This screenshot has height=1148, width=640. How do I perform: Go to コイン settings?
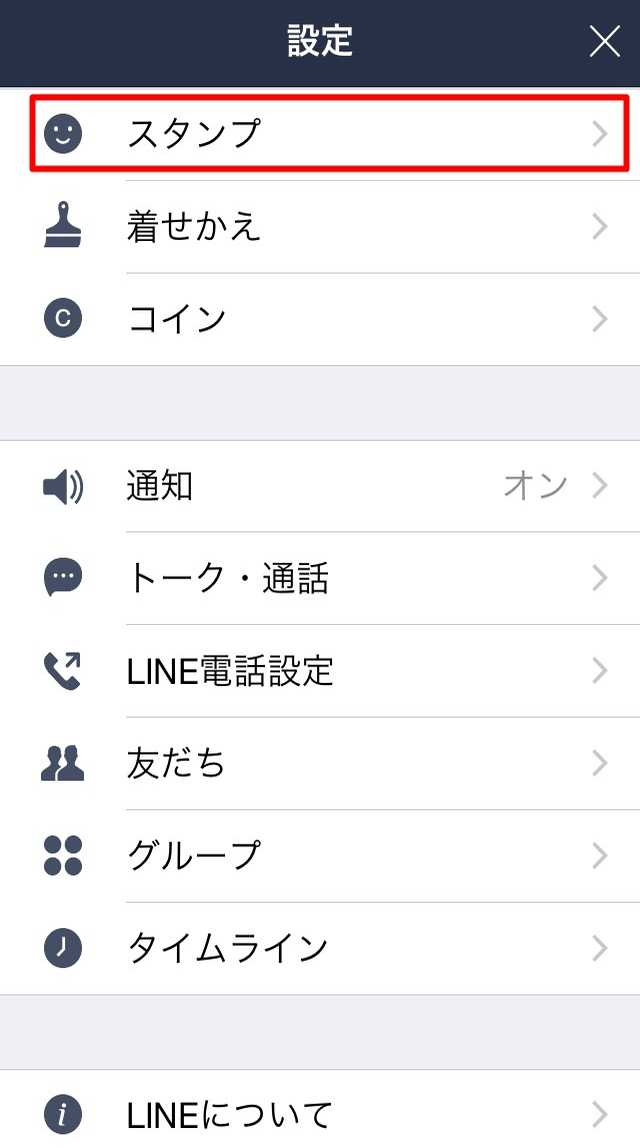click(320, 318)
